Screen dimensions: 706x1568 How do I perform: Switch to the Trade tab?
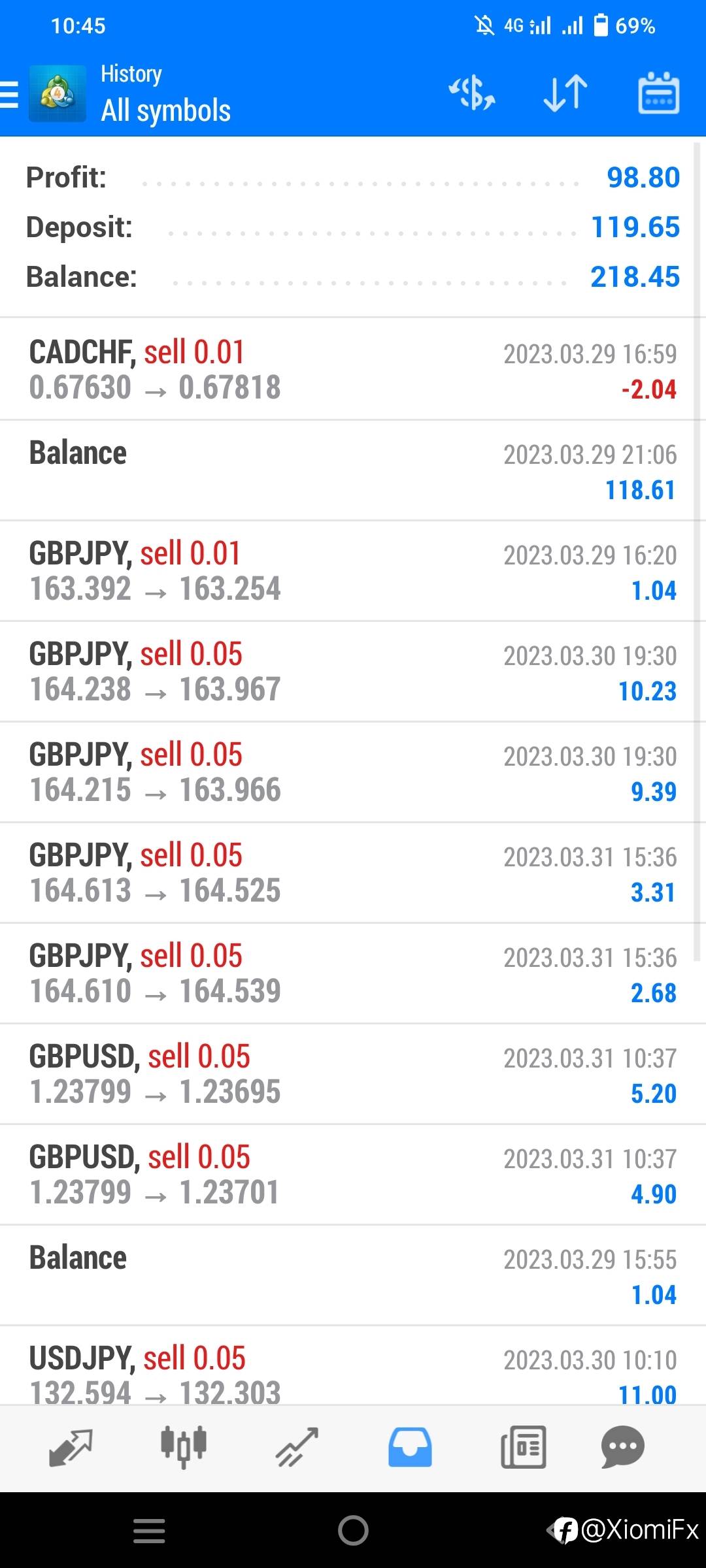point(297,1448)
